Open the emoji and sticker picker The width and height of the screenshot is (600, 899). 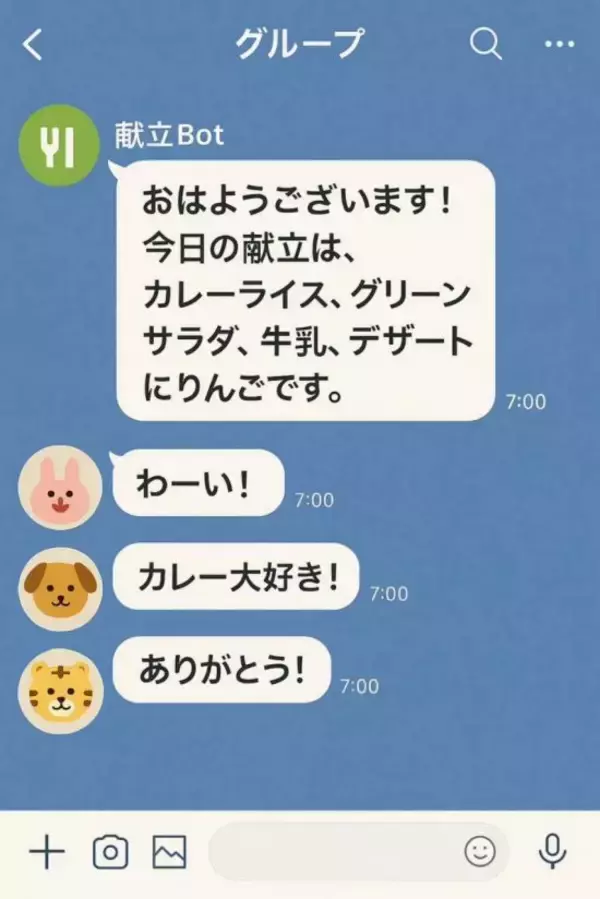480,852
